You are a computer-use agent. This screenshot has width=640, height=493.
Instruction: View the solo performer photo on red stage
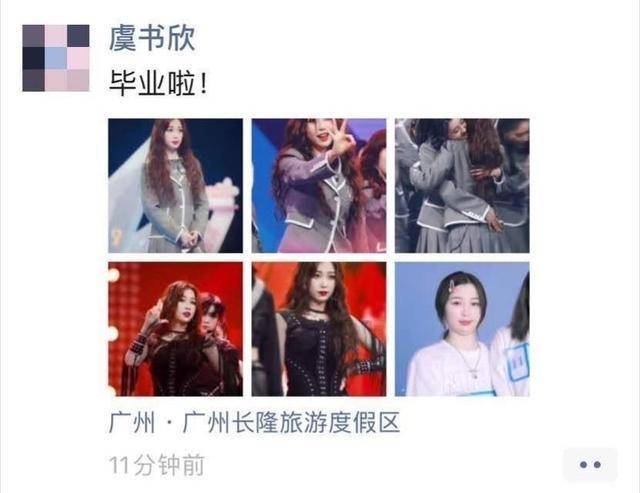pyautogui.click(x=318, y=329)
